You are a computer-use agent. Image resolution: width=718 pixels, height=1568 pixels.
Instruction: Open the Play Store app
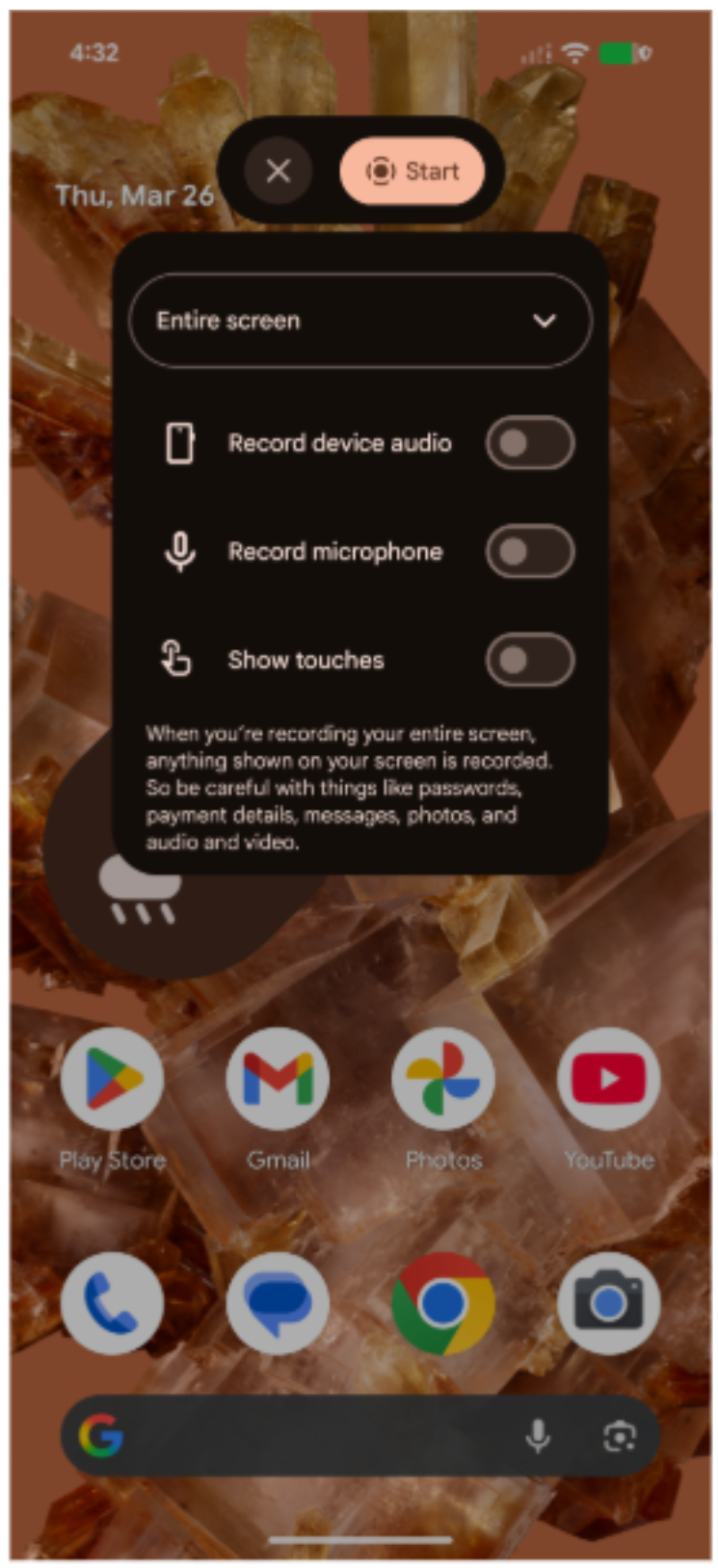click(112, 1079)
